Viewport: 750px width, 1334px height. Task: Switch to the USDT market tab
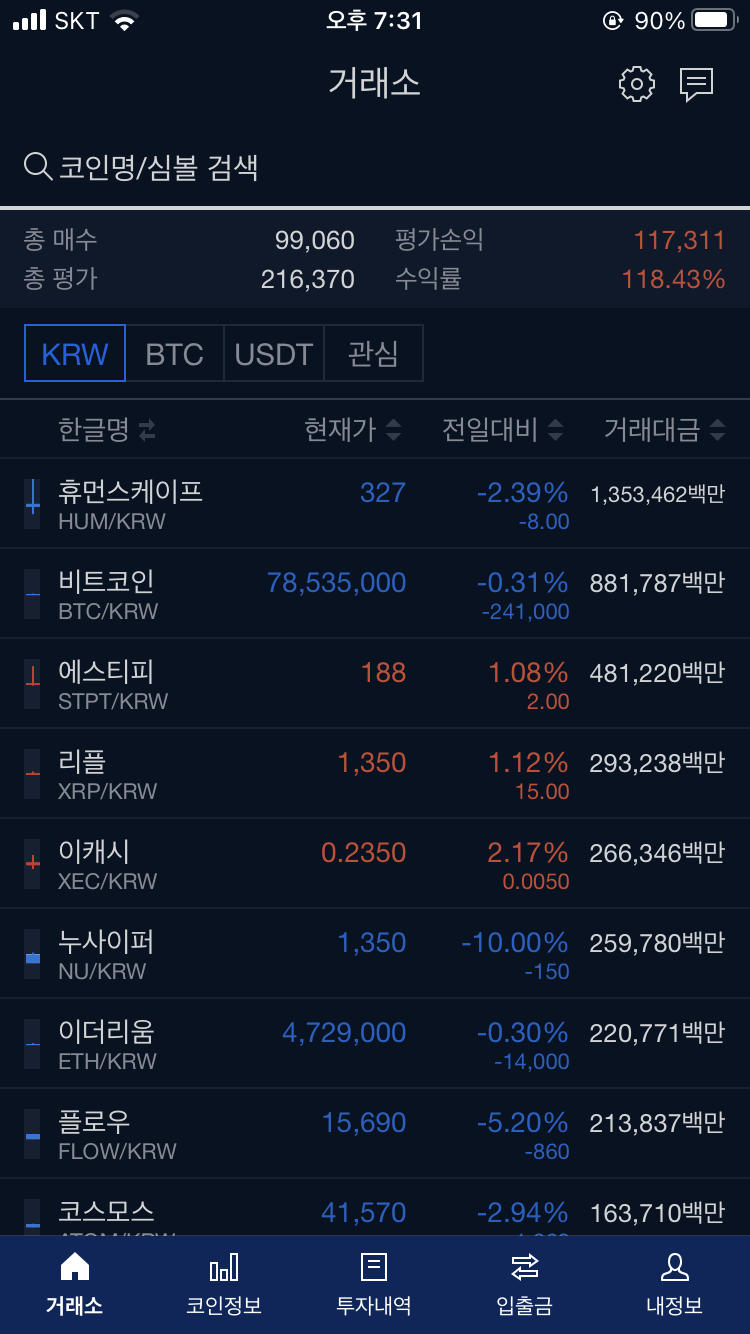274,353
